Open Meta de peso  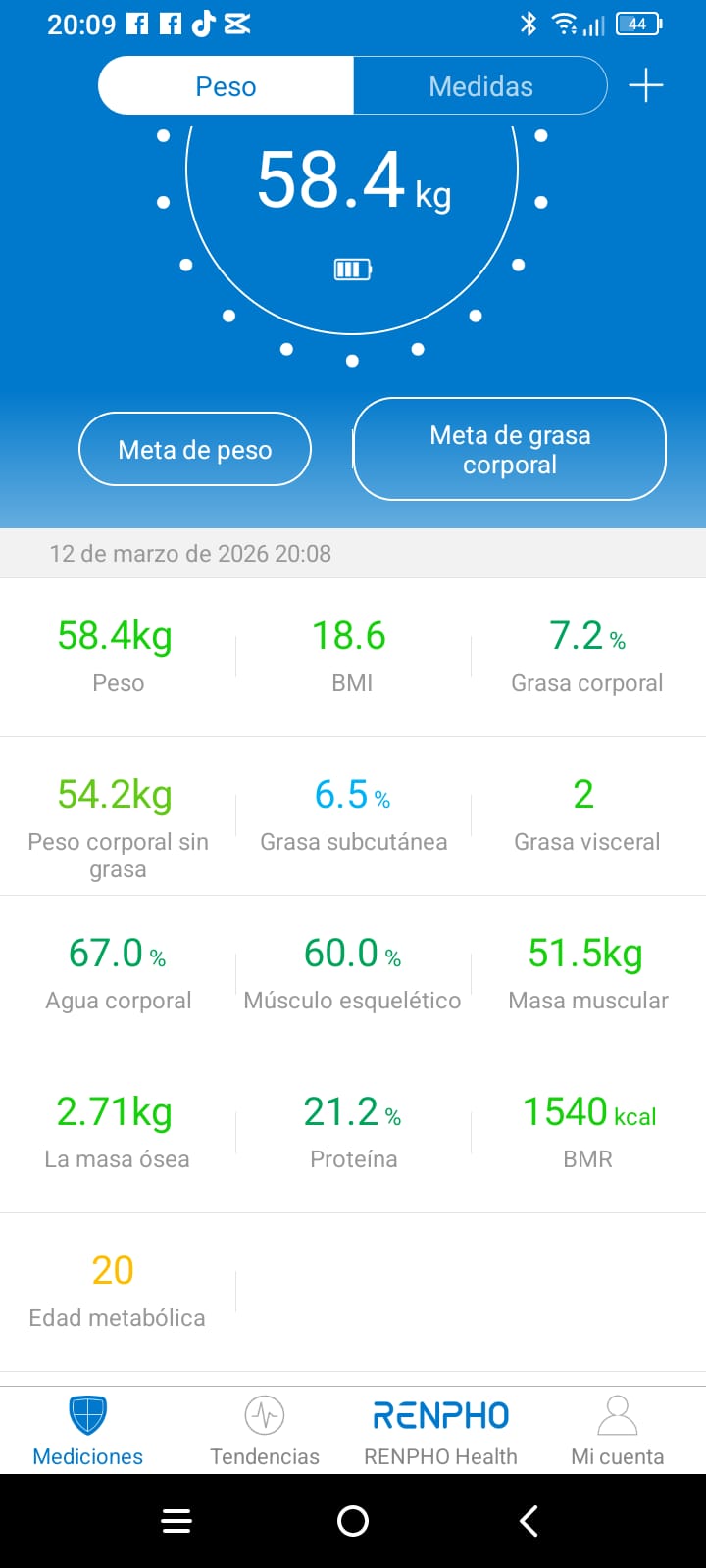195,449
